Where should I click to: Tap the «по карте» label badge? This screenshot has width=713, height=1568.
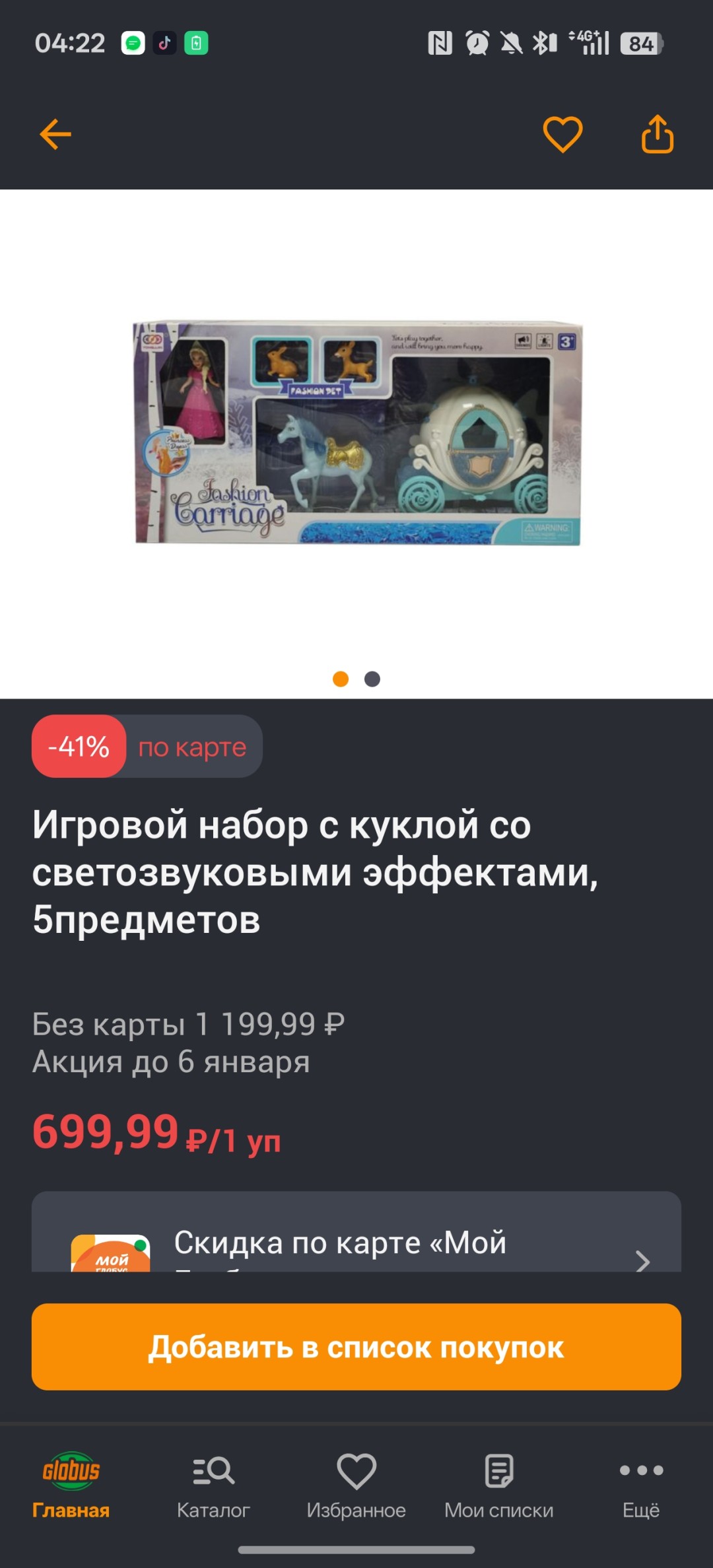191,747
